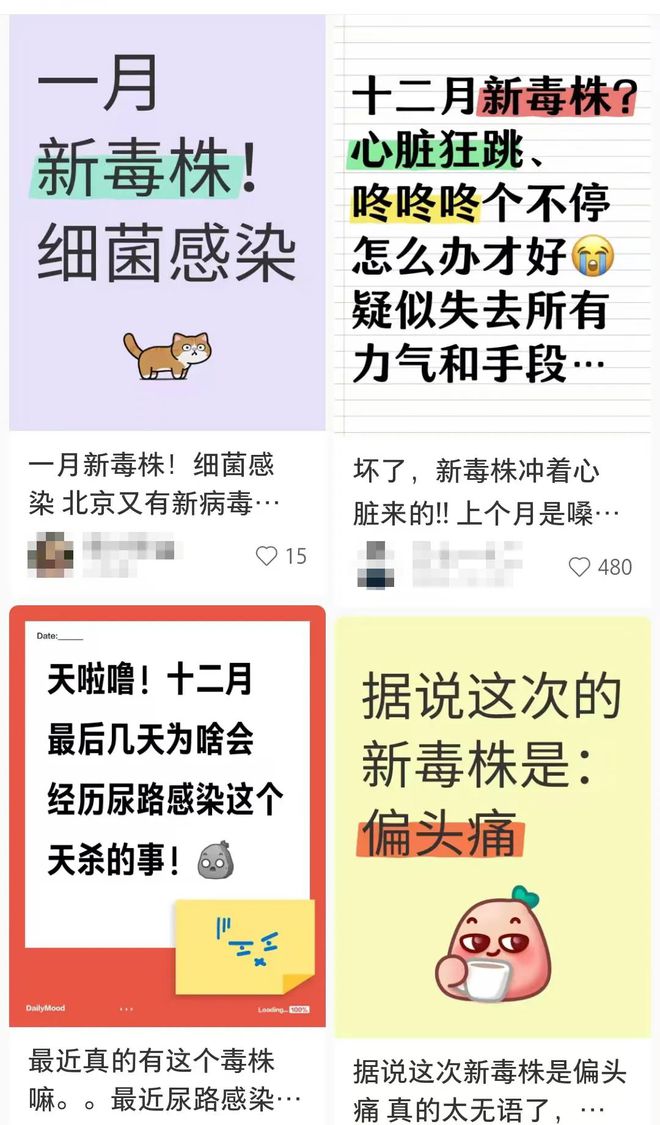Screen dimensions: 660x1125
Task: Like the post with 15 likes
Action: pos(266,556)
